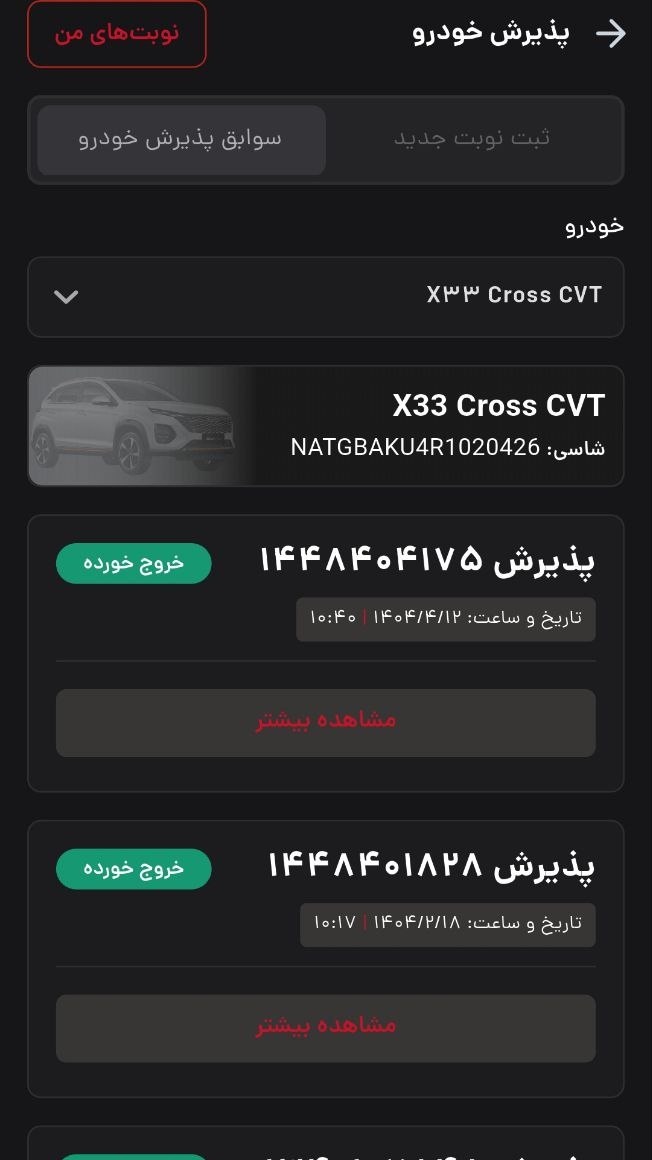Open the X33 Cross CVT car card

326,426
